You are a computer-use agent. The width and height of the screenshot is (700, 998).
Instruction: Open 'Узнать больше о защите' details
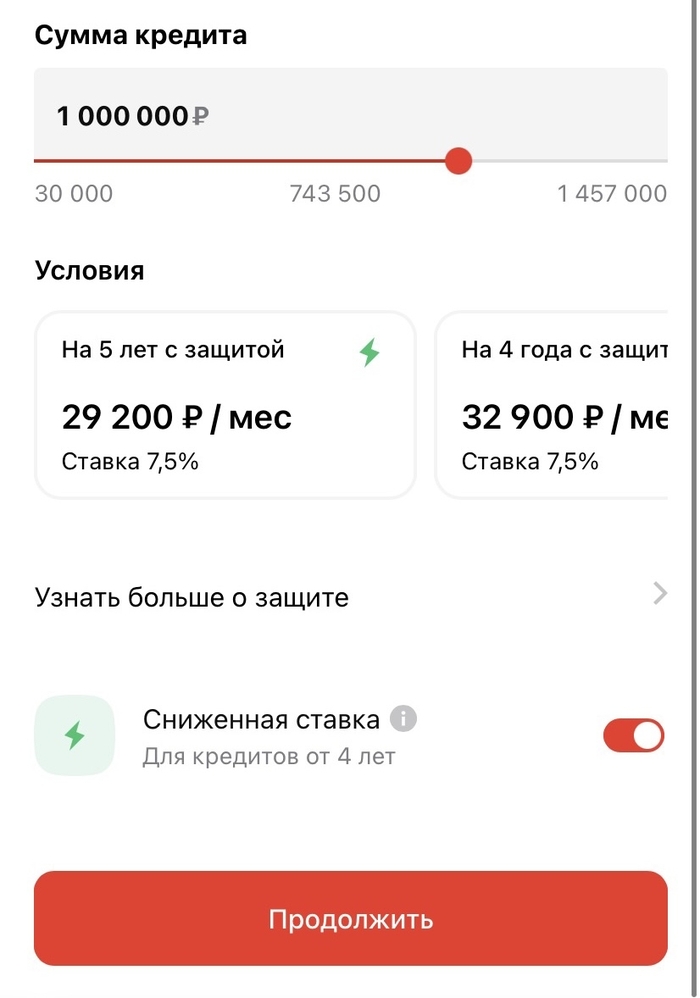coord(350,597)
